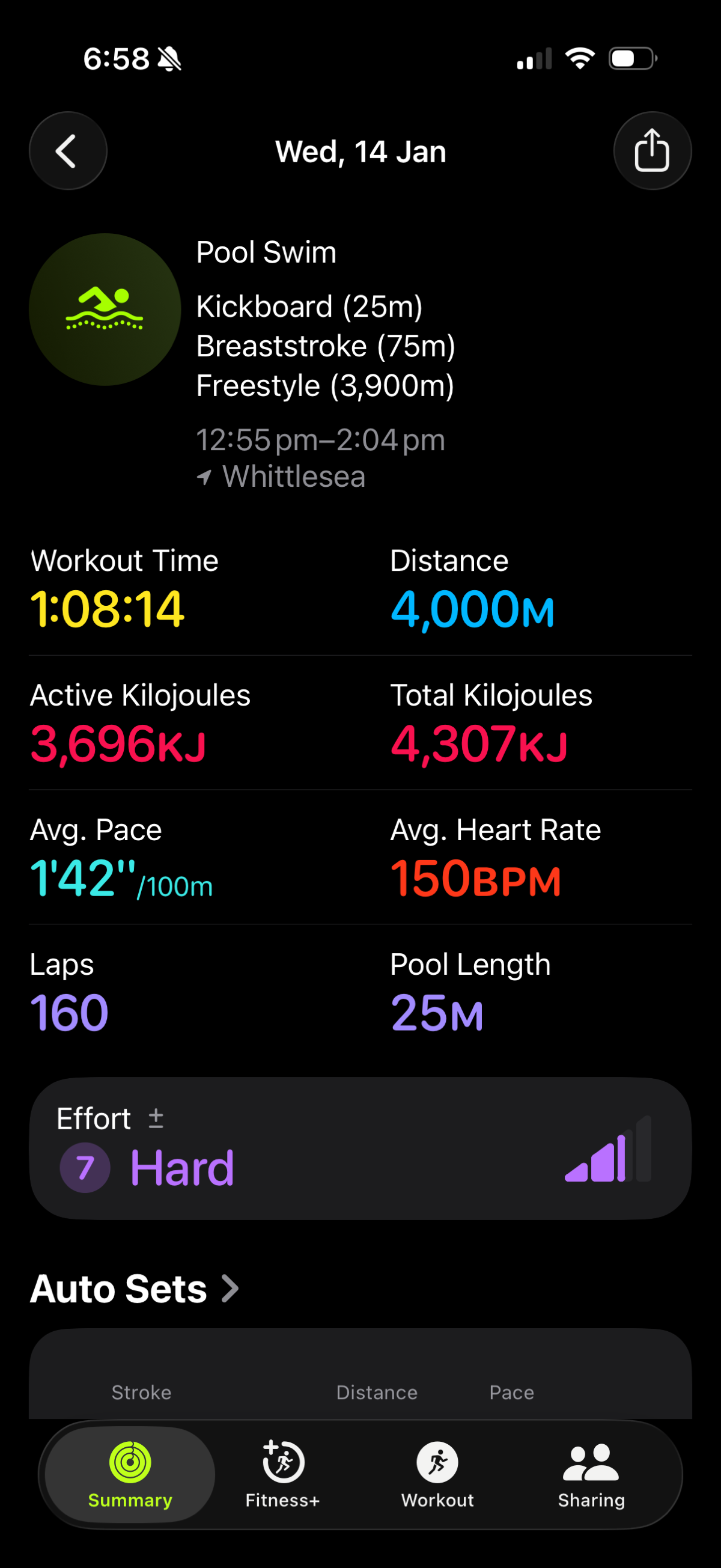Screen dimensions: 721x1568
Task: Switch to the Summary tab
Action: (x=130, y=1473)
